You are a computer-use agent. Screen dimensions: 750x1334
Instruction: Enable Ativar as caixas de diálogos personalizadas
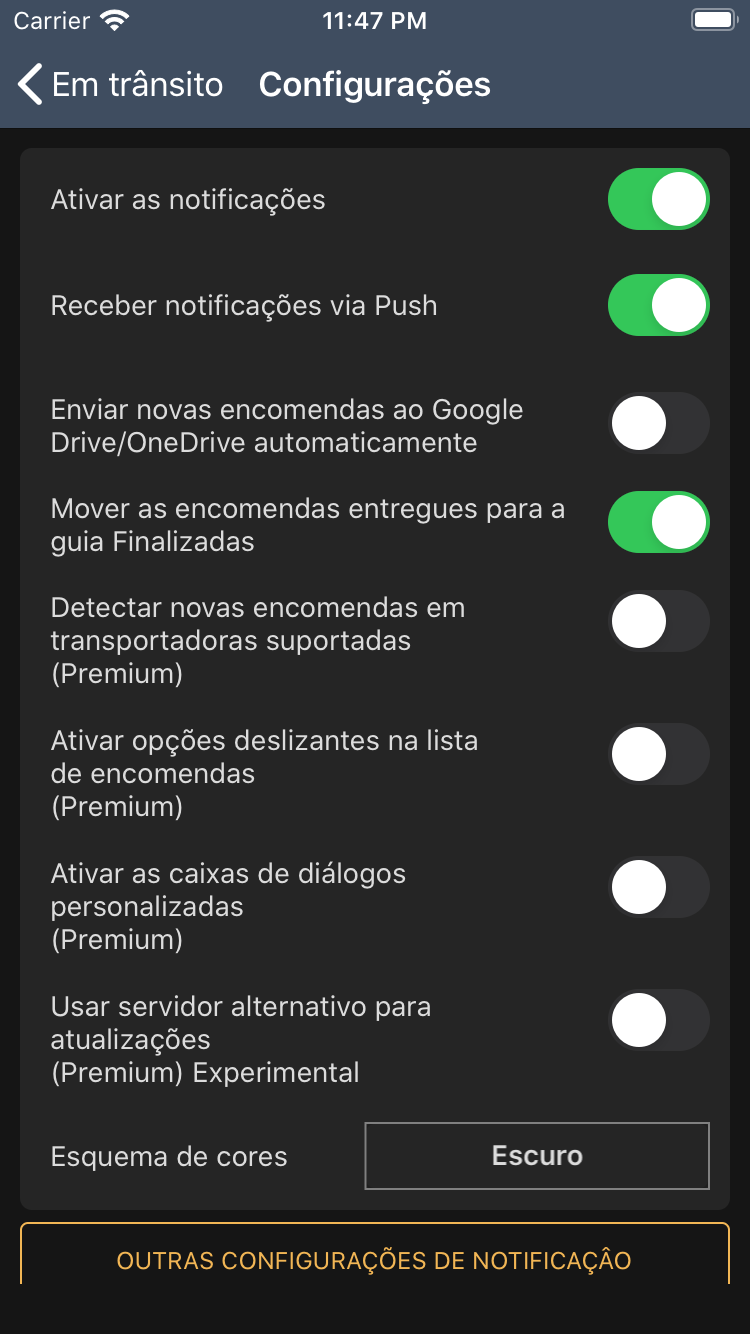tap(658, 887)
